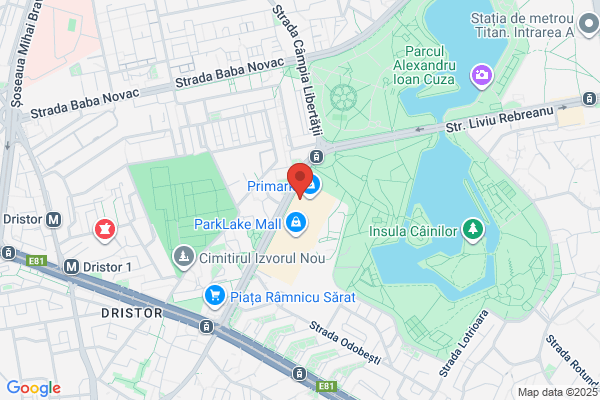Open Stația de metrou Titan Intrarea A pin
This screenshot has width=600, height=400.
pyautogui.click(x=588, y=24)
